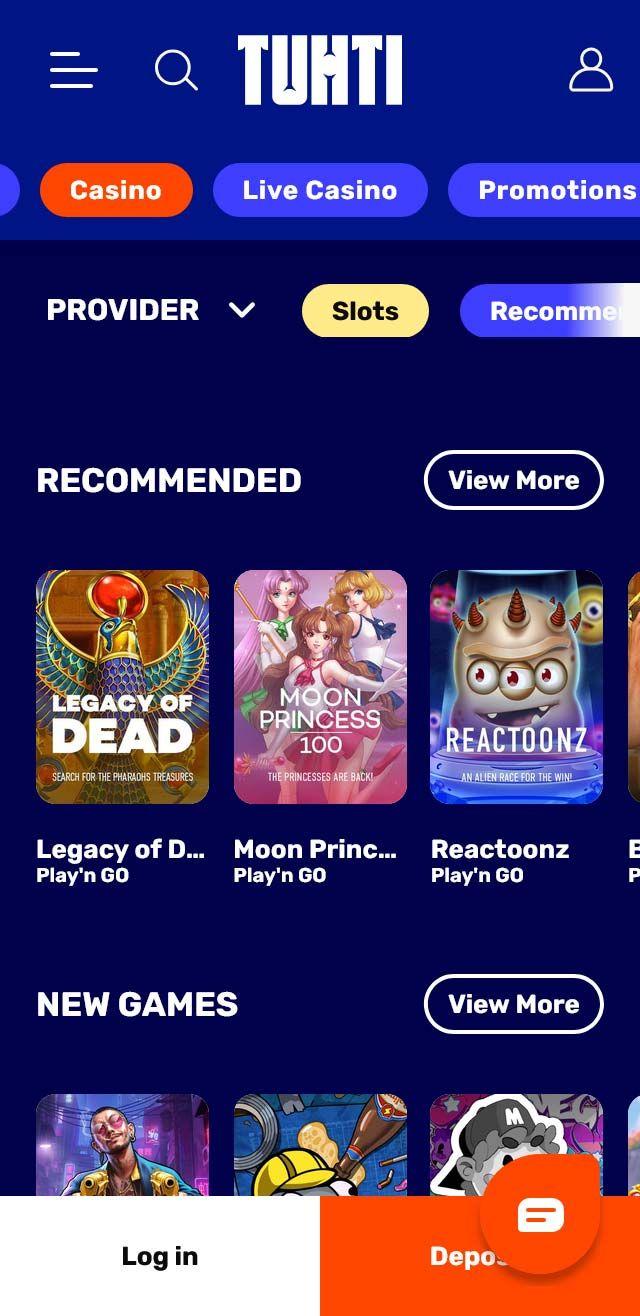
Task: Switch to the Live Casino tab
Action: coord(320,190)
